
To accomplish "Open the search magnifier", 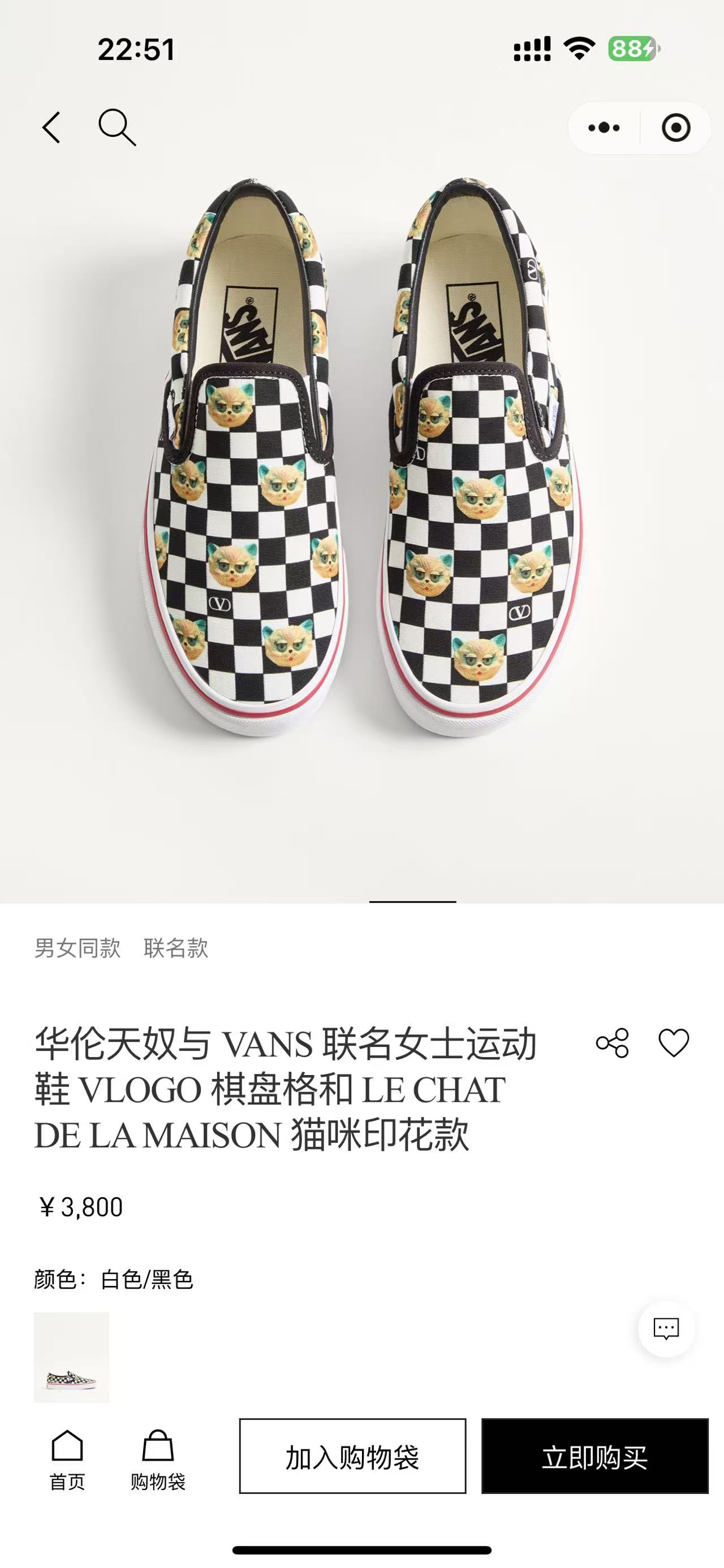I will pos(117,128).
